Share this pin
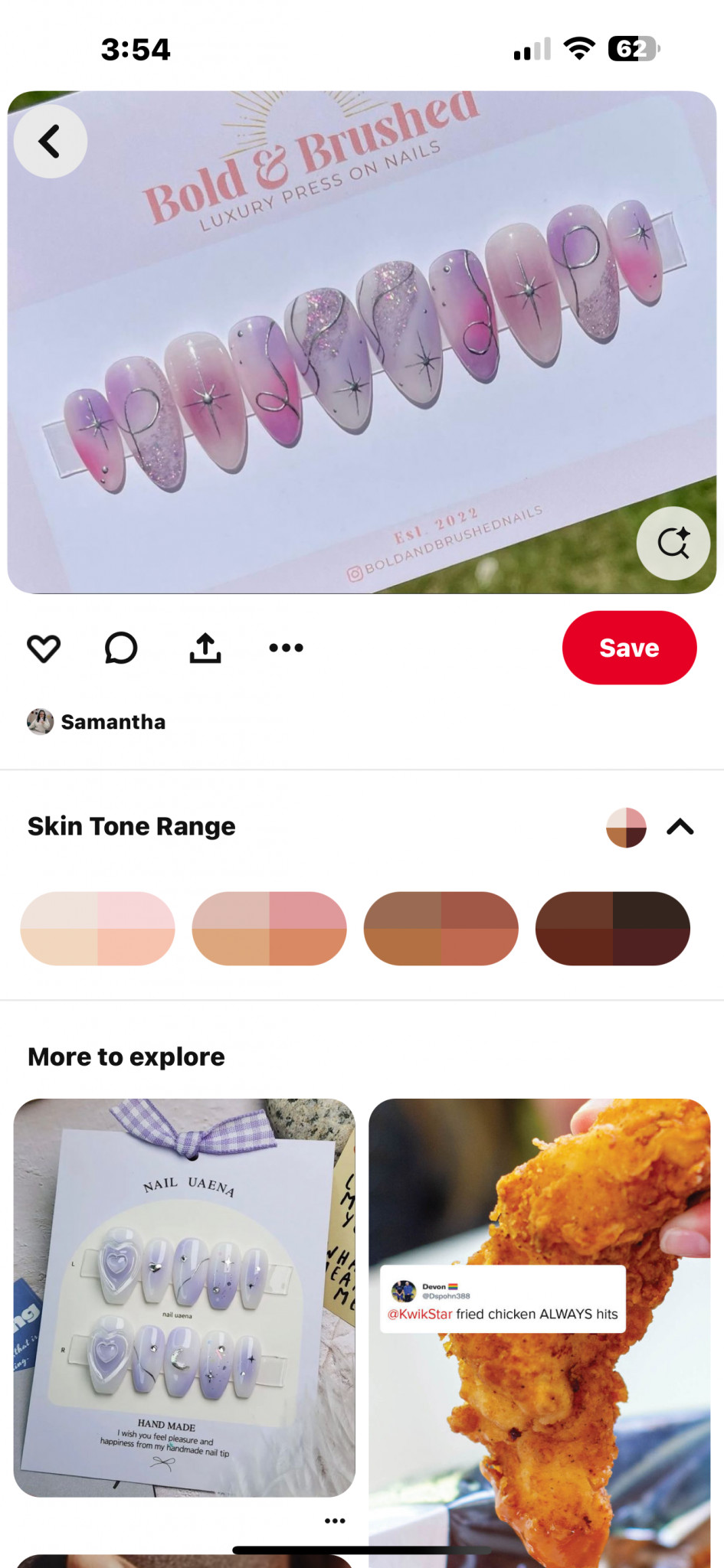This screenshot has height=1568, width=724. point(205,648)
